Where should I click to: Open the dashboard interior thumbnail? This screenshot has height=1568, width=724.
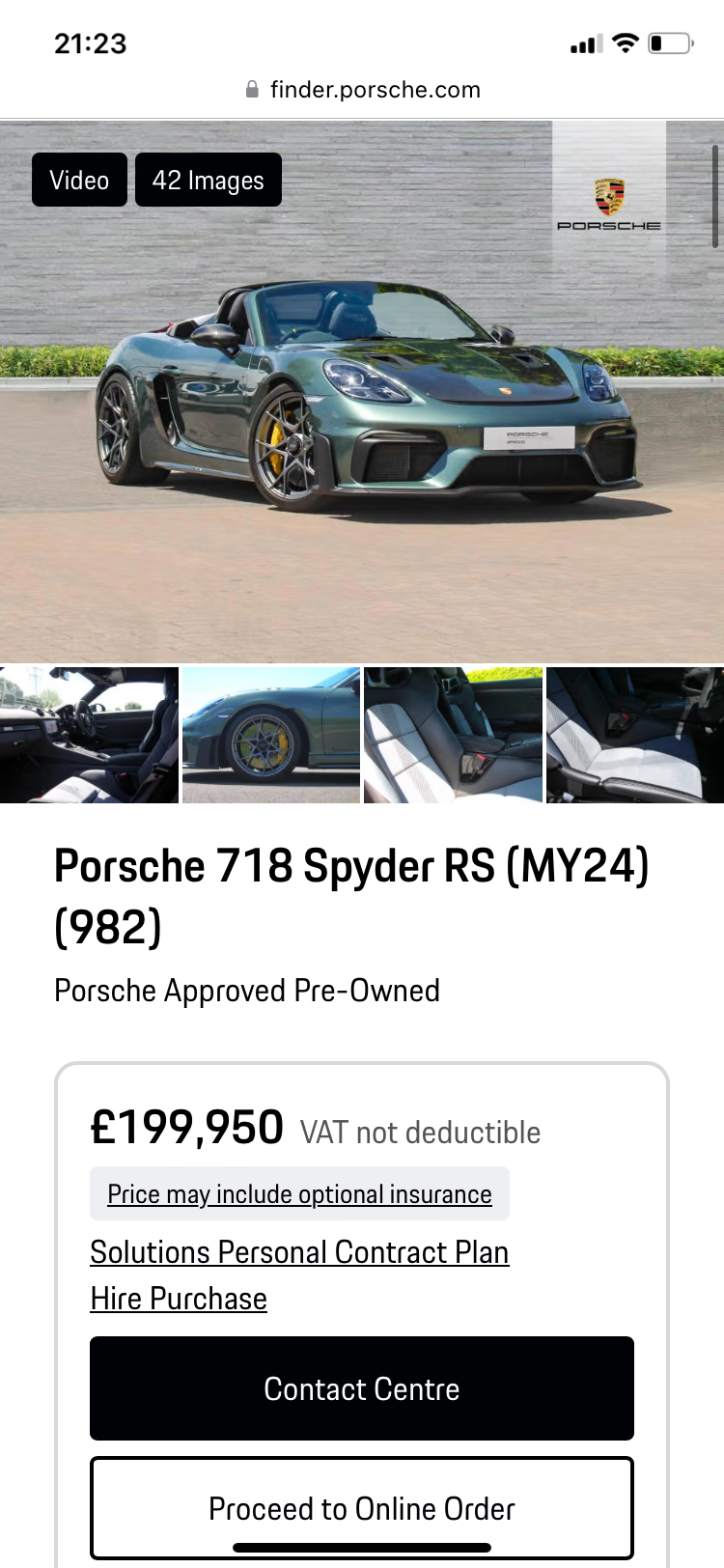click(89, 736)
